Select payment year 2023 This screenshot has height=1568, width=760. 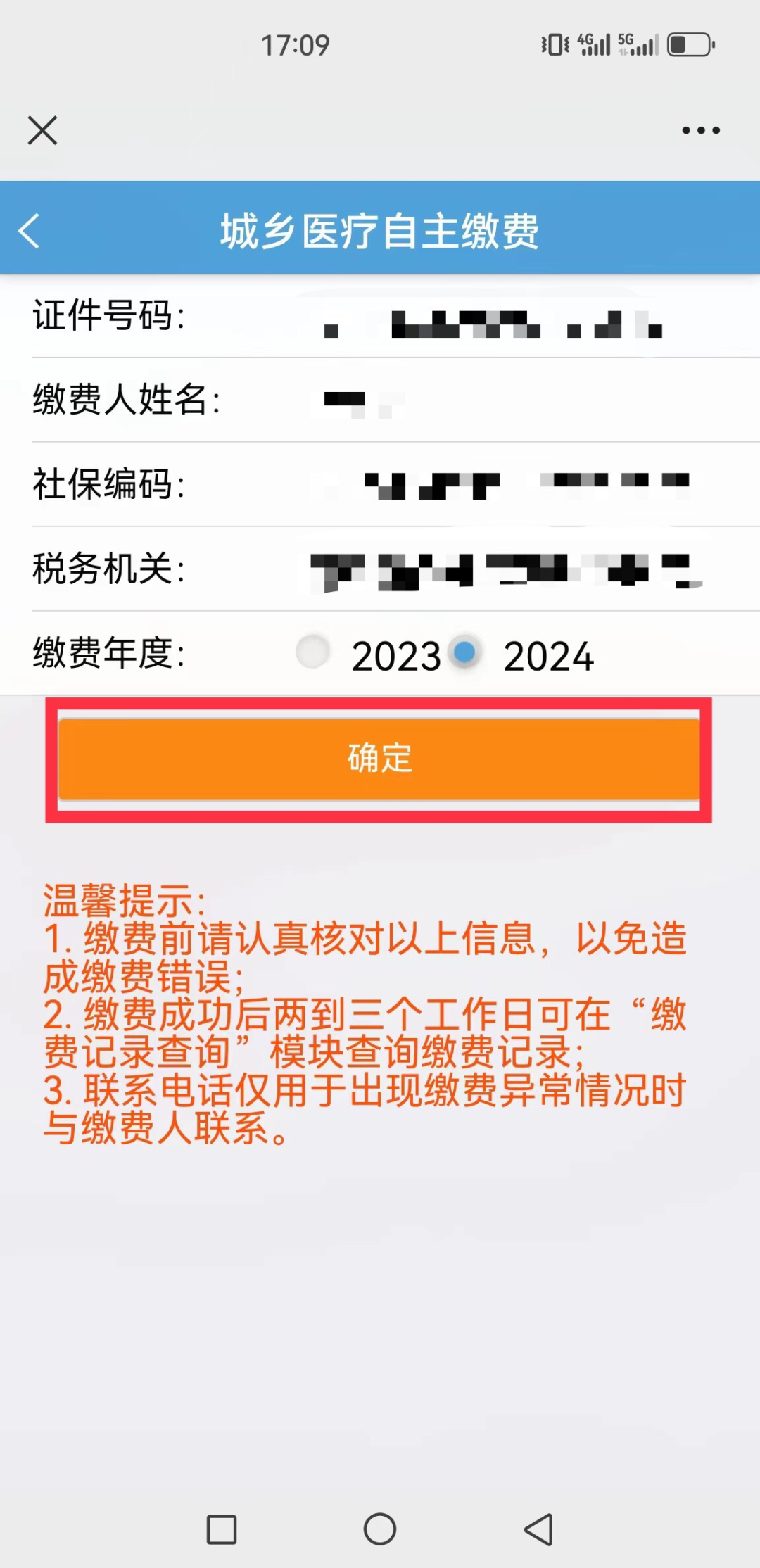(313, 652)
